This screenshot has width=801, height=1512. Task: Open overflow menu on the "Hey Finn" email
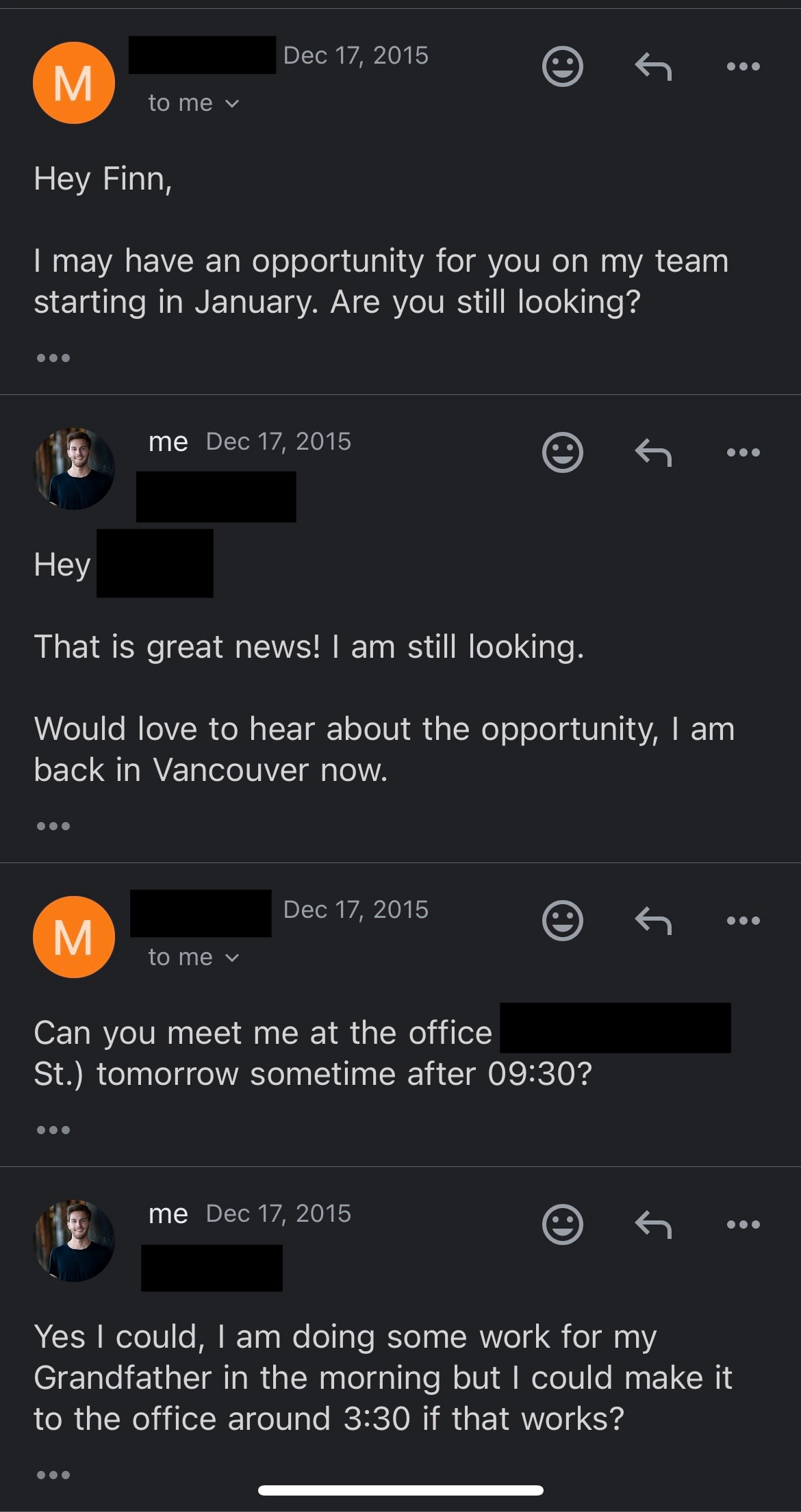point(743,66)
